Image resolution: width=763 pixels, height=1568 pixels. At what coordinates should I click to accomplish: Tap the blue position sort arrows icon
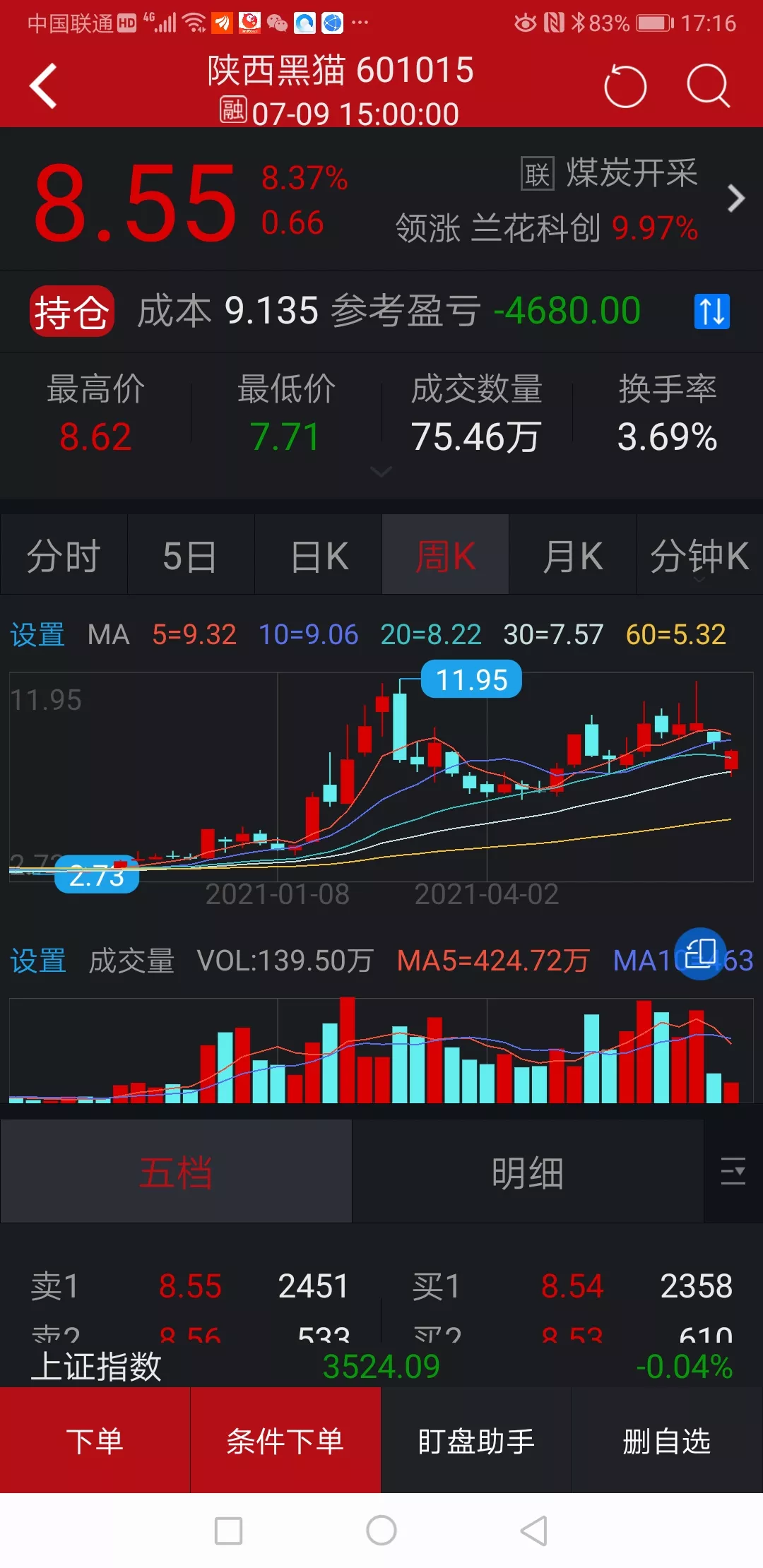711,311
